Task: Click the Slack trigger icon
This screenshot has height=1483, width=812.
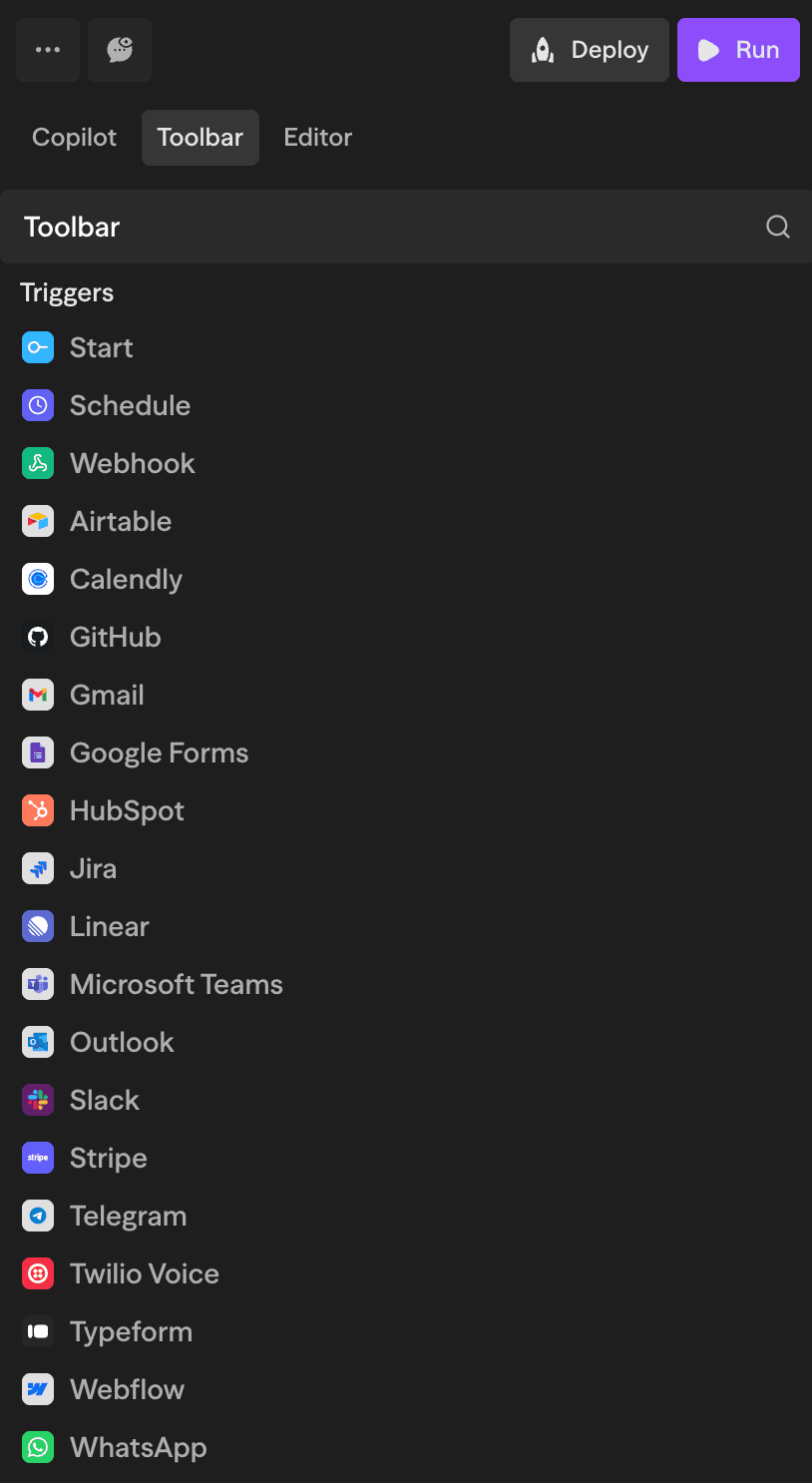Action: pyautogui.click(x=37, y=1100)
